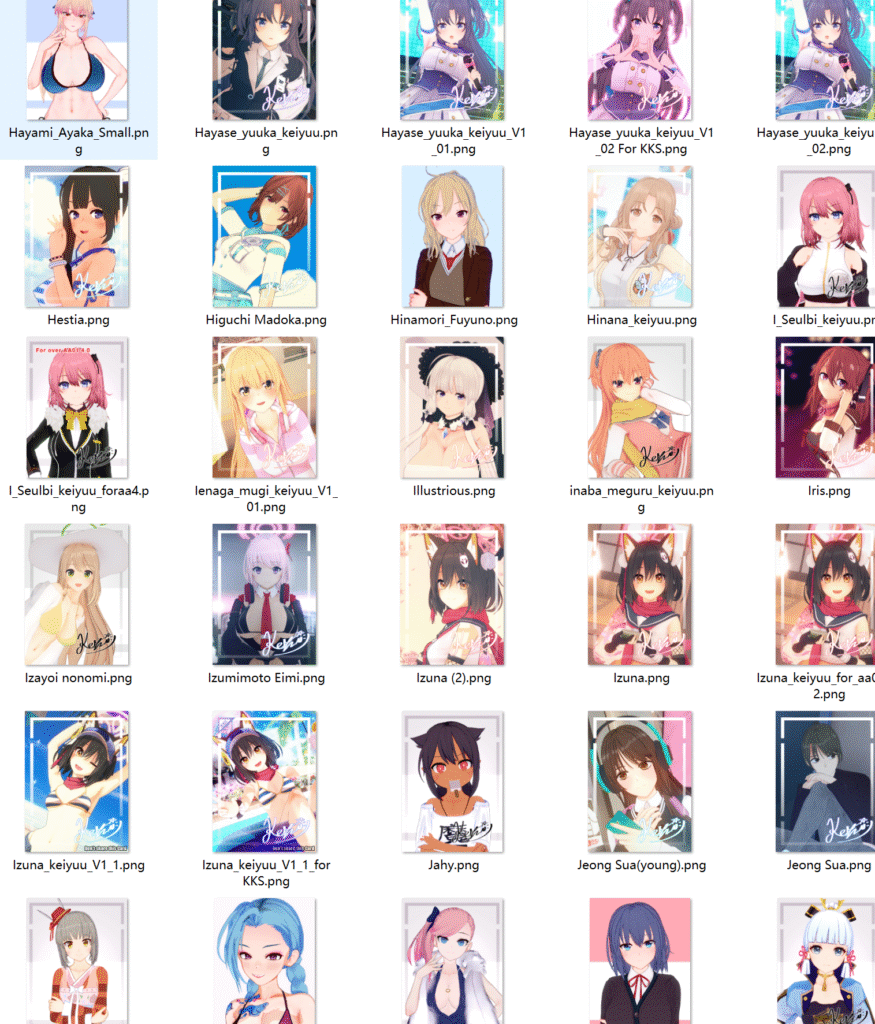Select Izayoi nonomi.png
Viewport: 875px width, 1024px height.
77,594
